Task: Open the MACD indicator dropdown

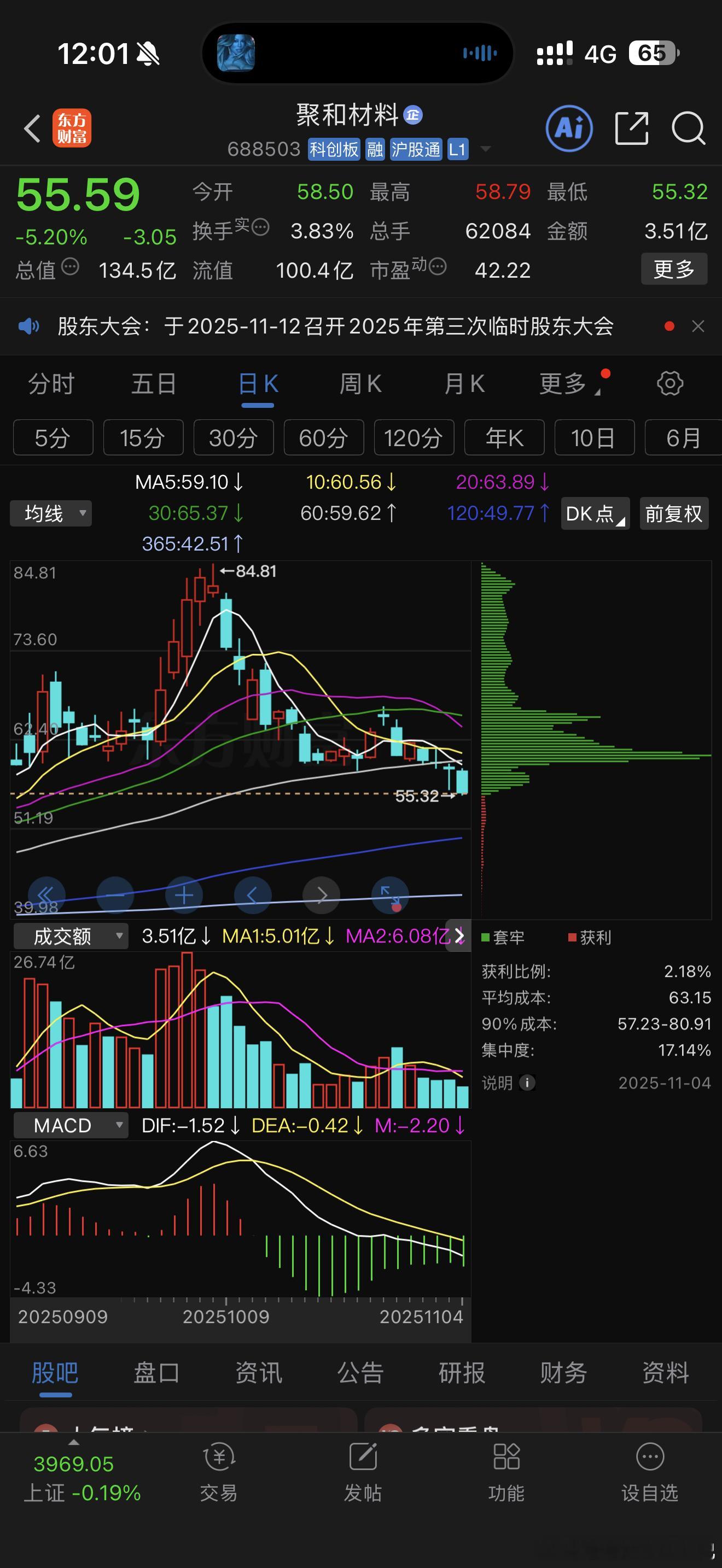Action: click(70, 1125)
